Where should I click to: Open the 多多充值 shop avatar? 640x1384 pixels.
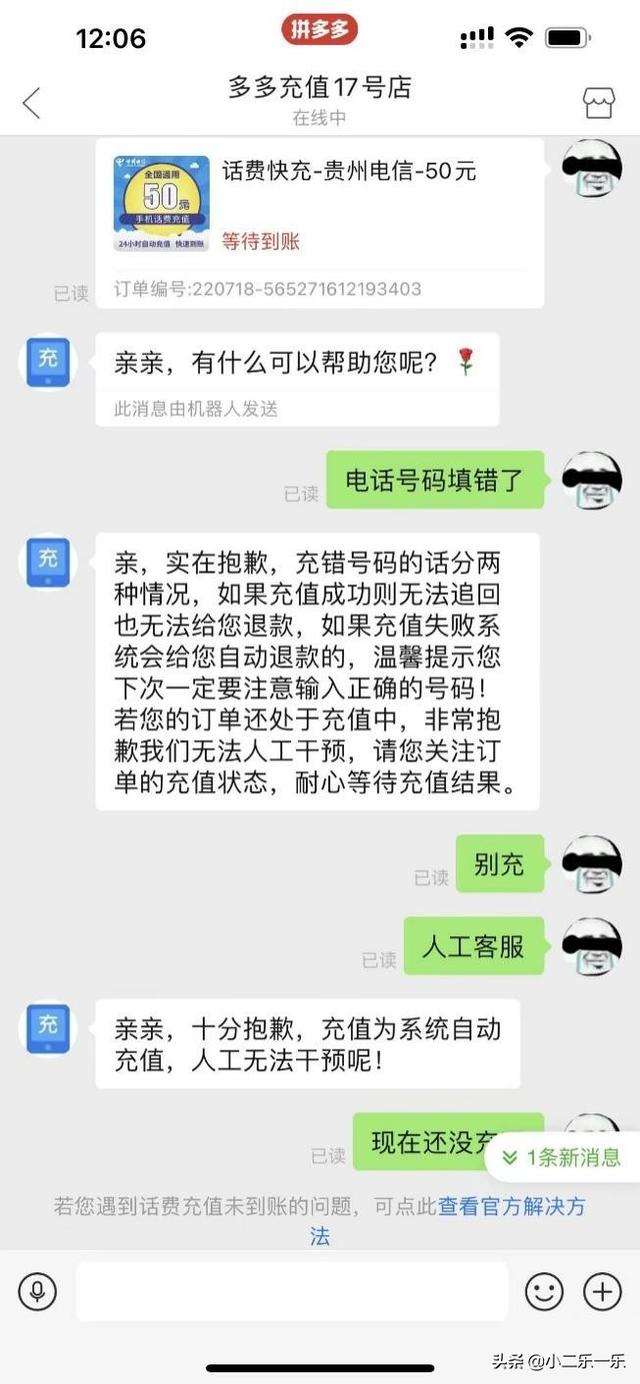[x=48, y=361]
